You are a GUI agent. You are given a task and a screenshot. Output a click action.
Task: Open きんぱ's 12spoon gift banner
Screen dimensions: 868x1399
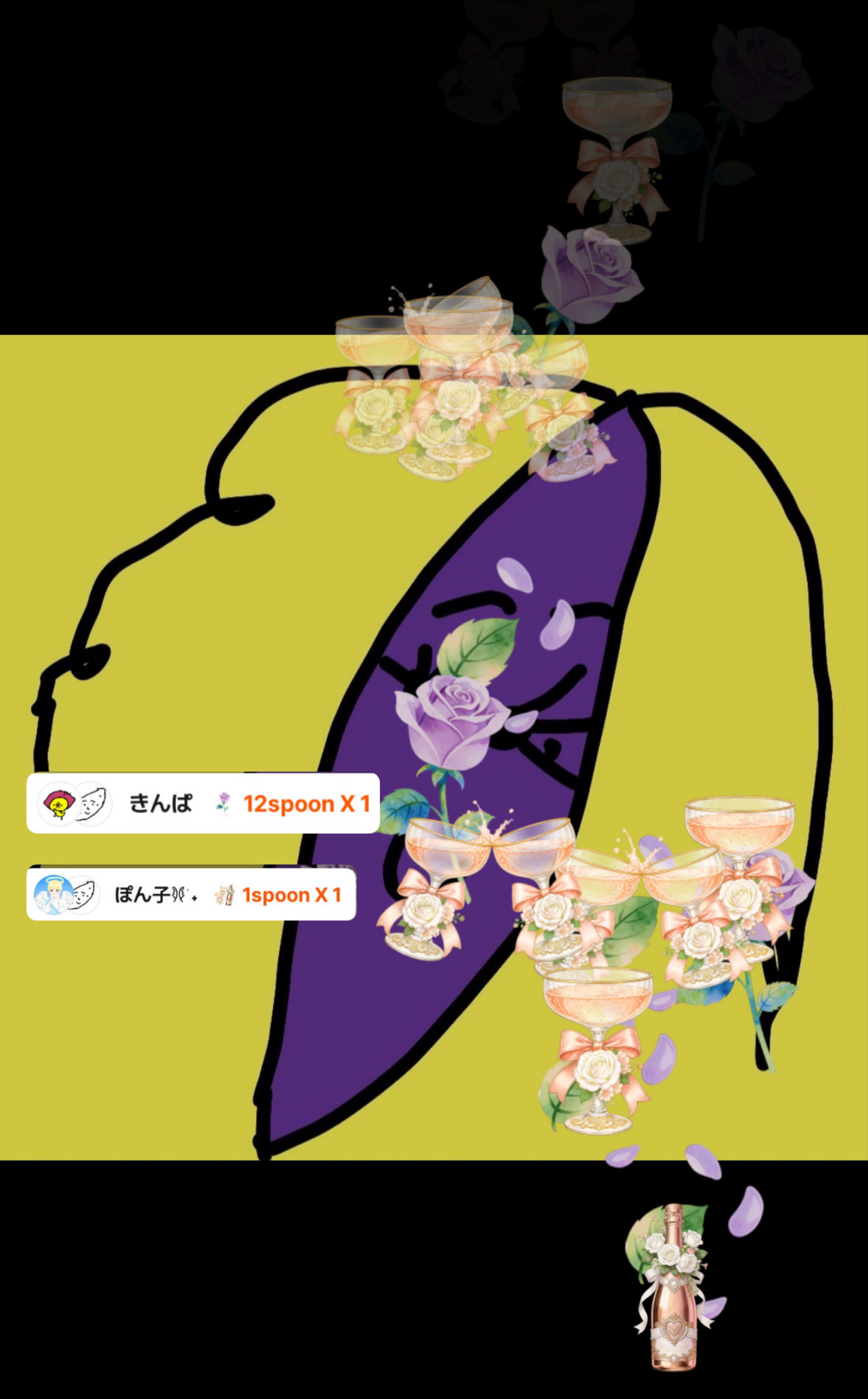point(203,803)
